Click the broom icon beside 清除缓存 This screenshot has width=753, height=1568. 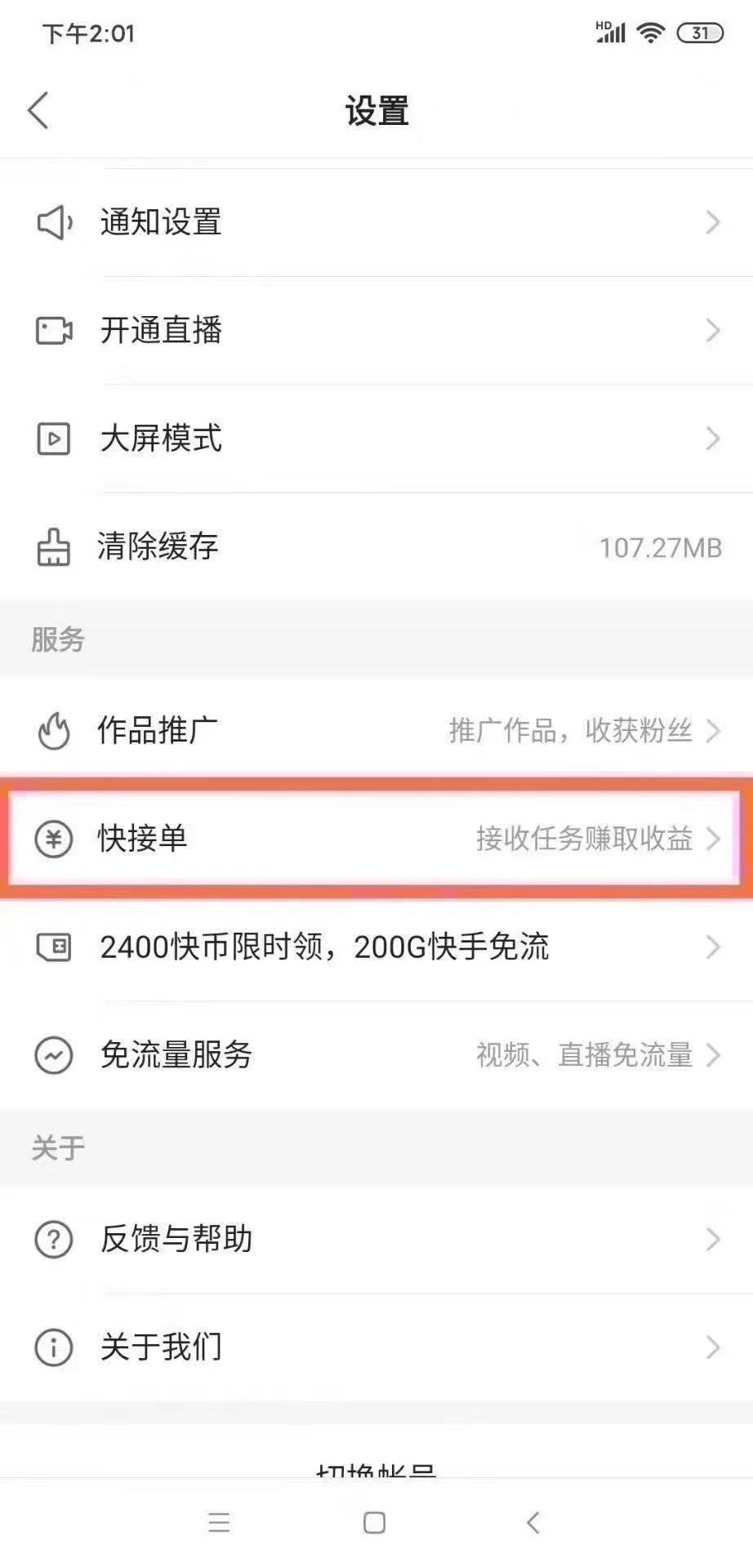tap(52, 547)
